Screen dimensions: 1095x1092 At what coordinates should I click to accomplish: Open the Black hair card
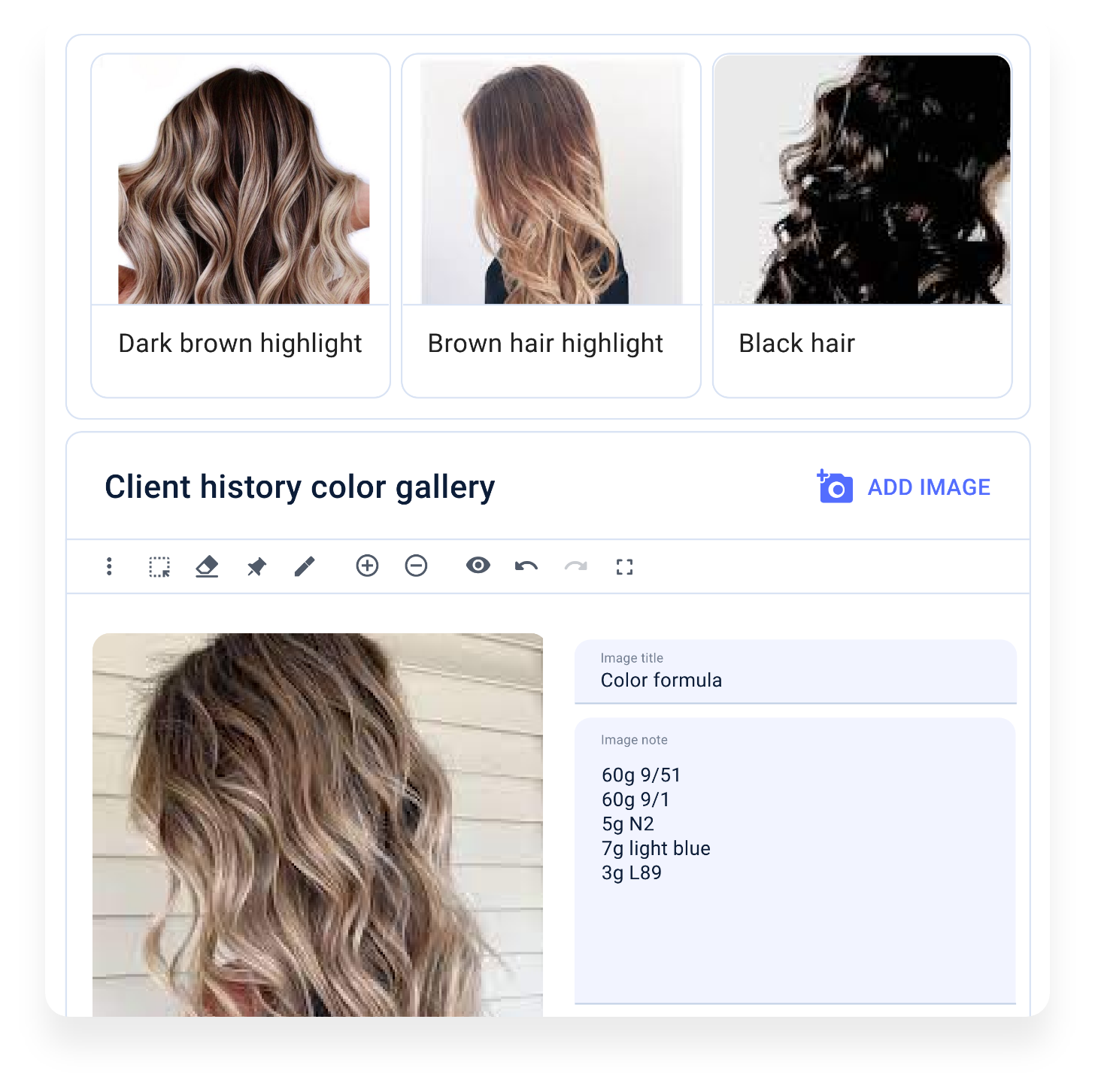(862, 226)
